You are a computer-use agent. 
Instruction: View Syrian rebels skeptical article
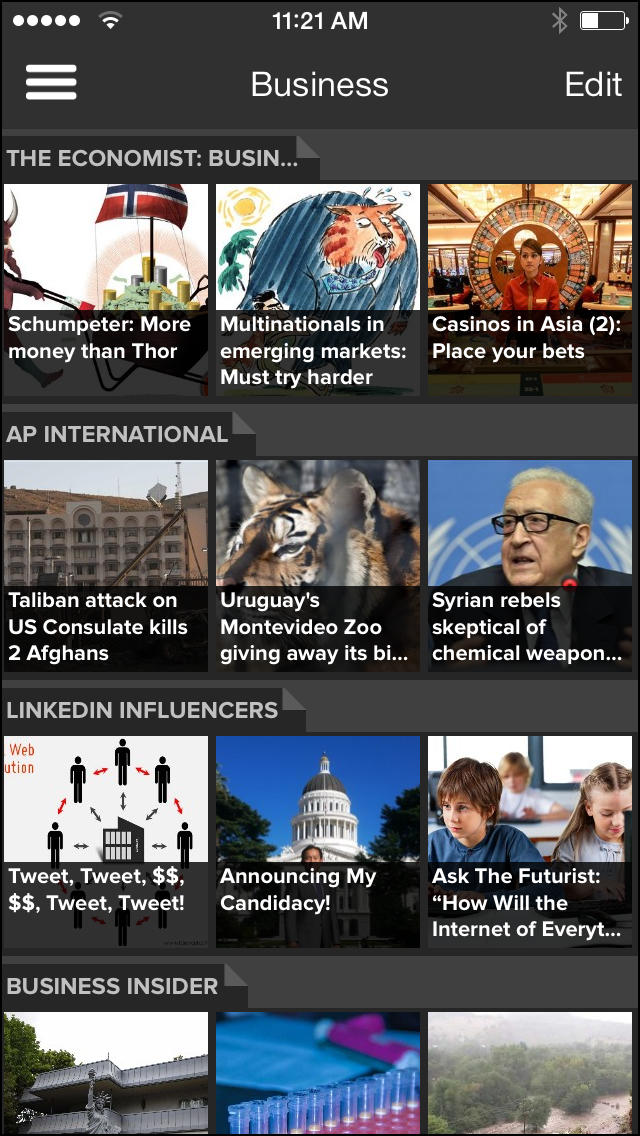[x=530, y=566]
